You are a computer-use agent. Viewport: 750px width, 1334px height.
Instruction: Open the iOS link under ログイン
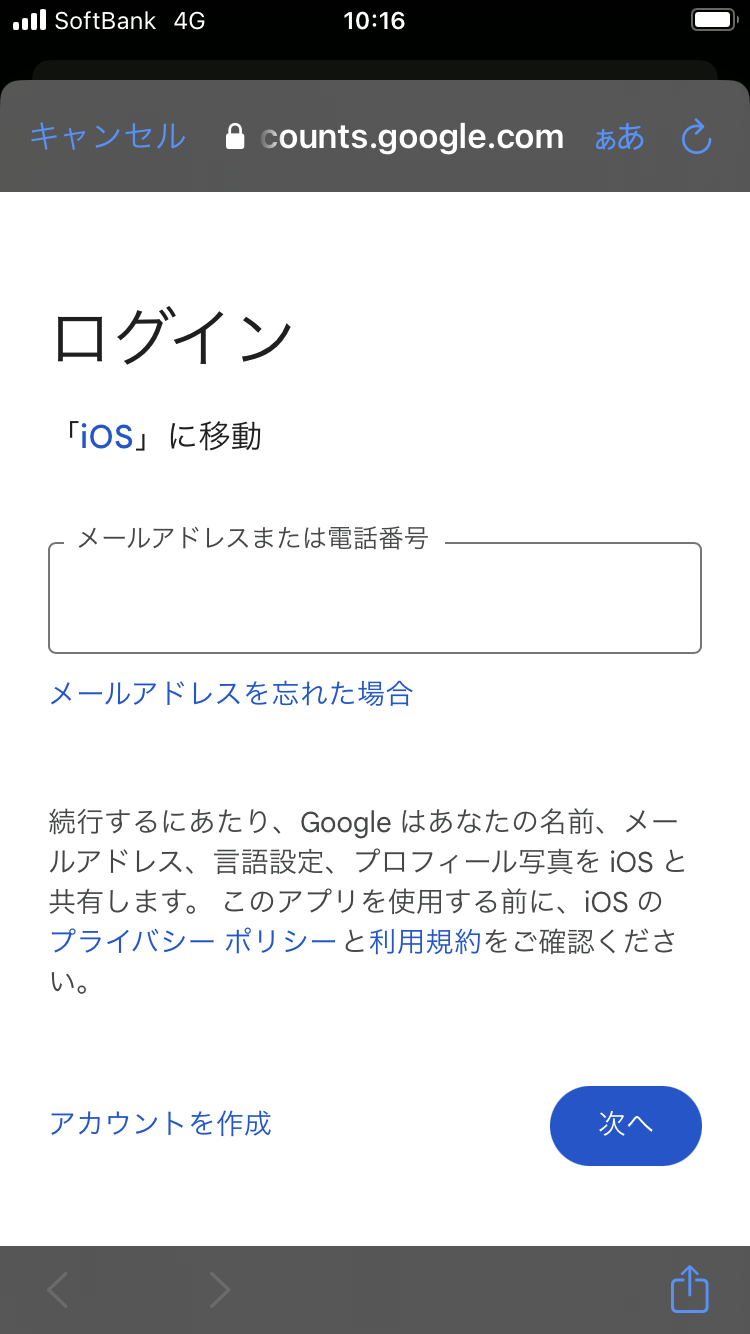tap(107, 436)
